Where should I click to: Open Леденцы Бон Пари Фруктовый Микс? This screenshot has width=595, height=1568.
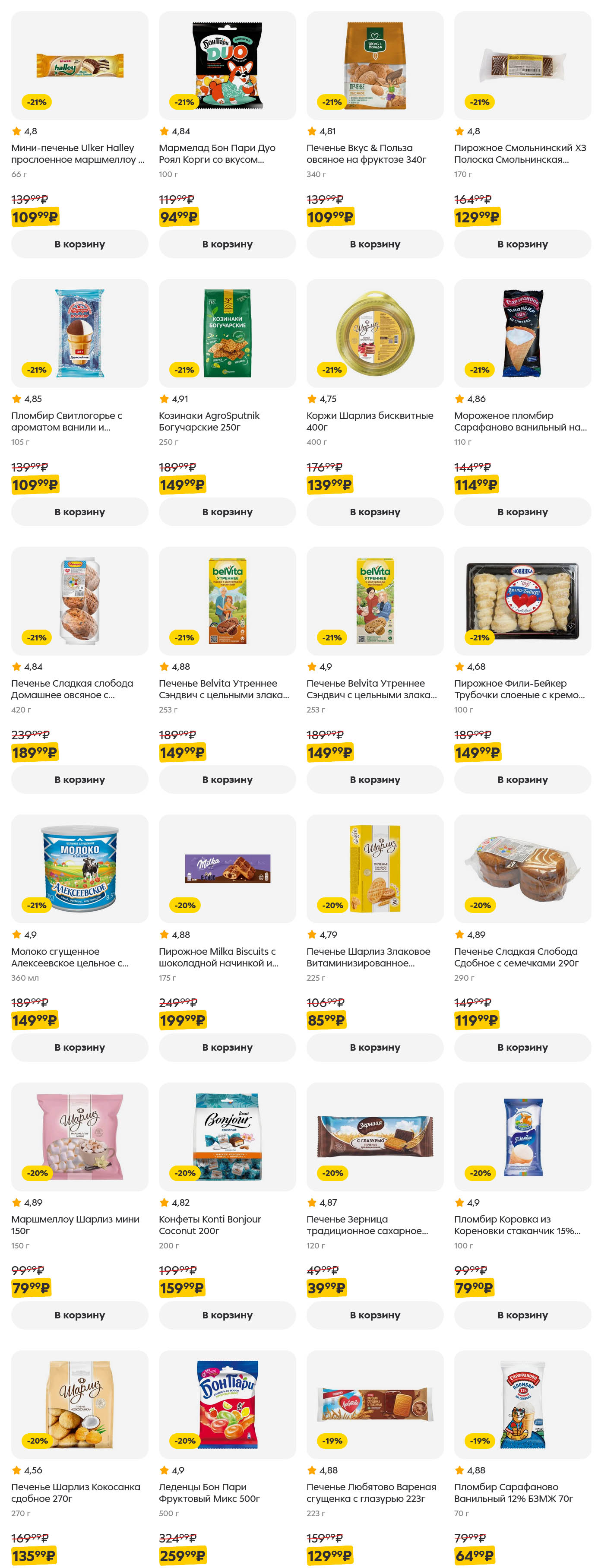(x=226, y=1404)
